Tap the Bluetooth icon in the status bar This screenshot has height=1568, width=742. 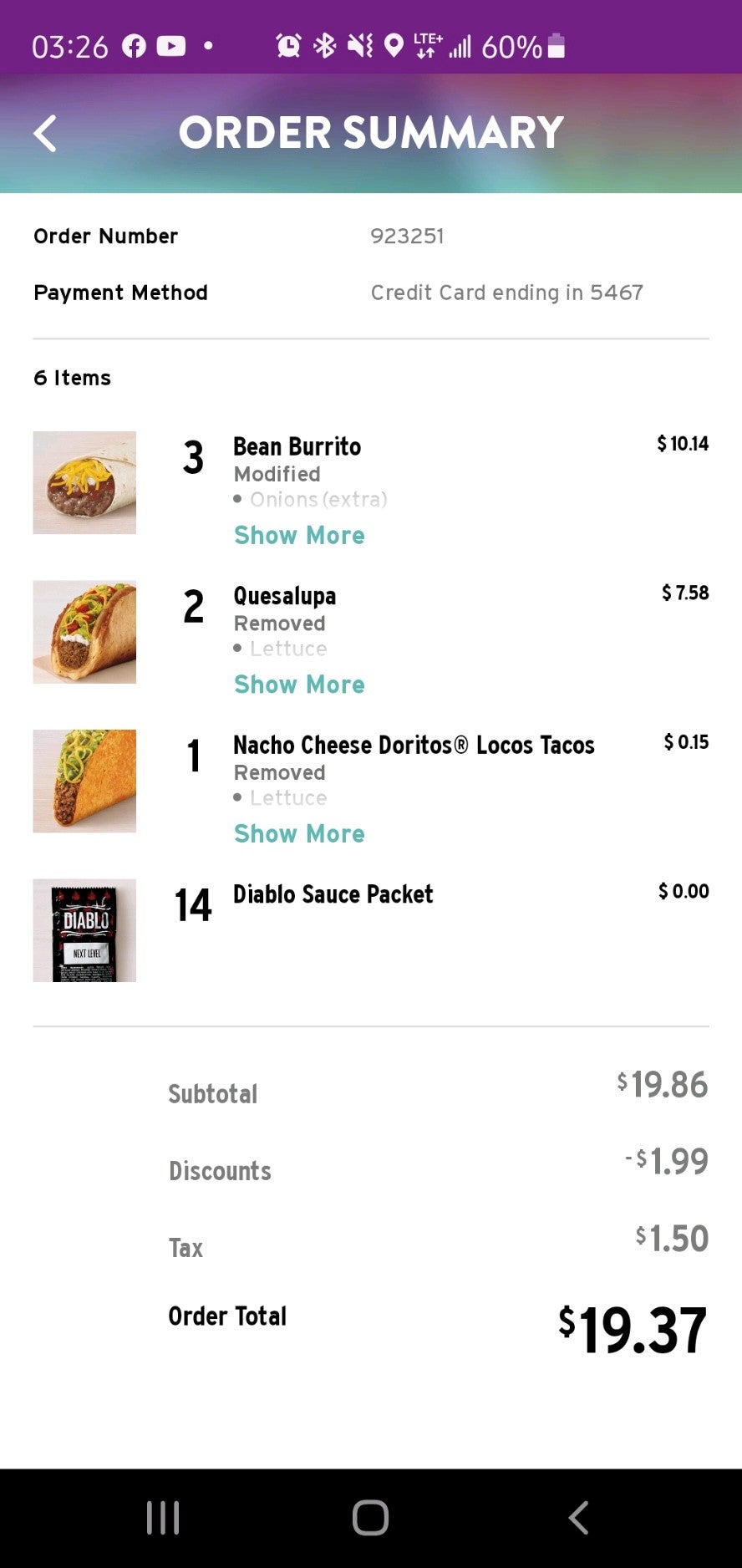point(324,46)
